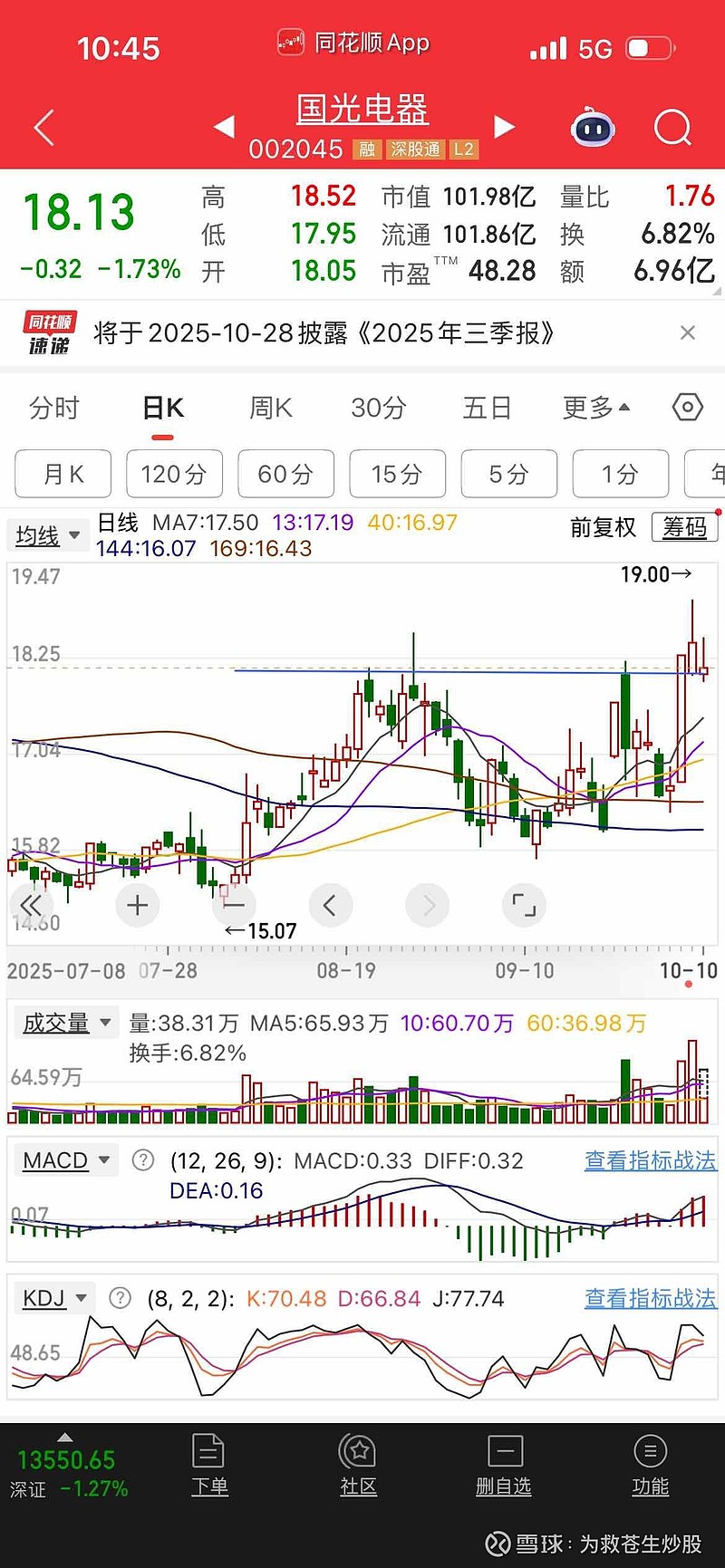Expand the 更多 chart options

pyautogui.click(x=595, y=409)
